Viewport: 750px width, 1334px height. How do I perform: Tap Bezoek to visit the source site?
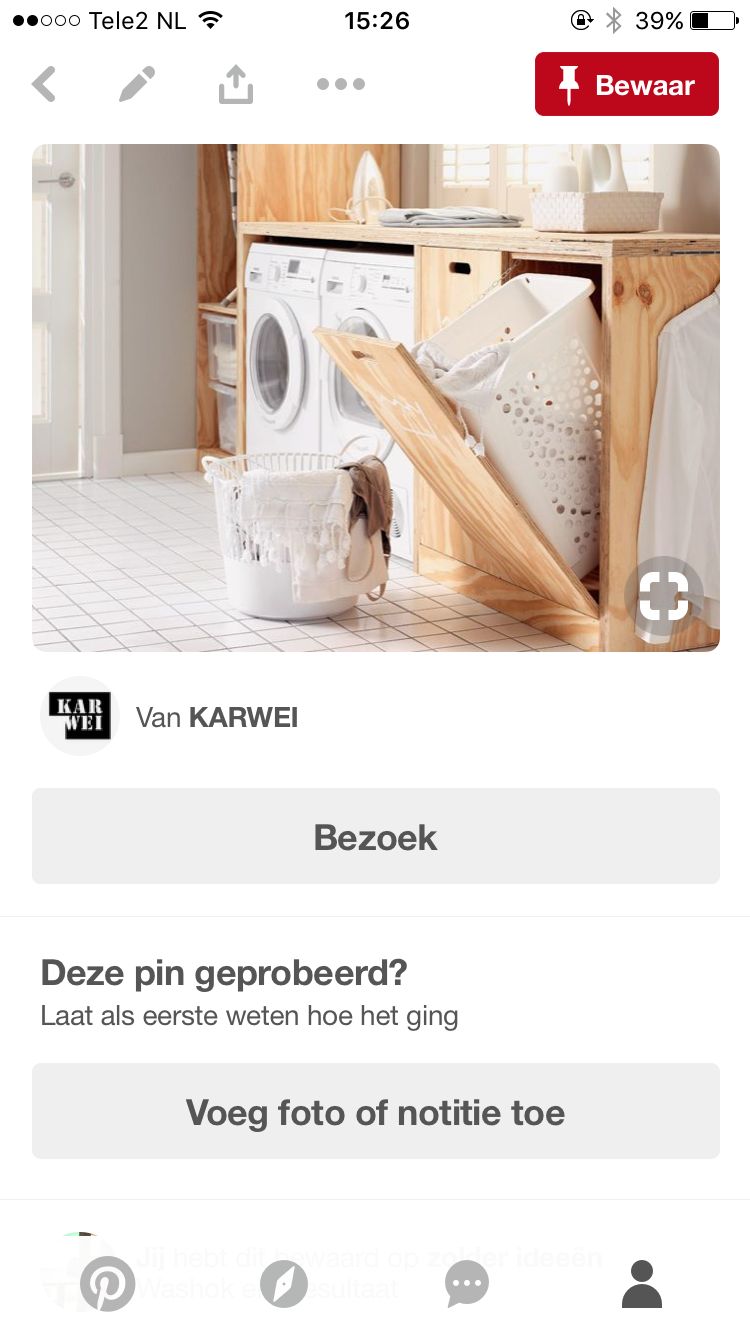click(x=375, y=836)
